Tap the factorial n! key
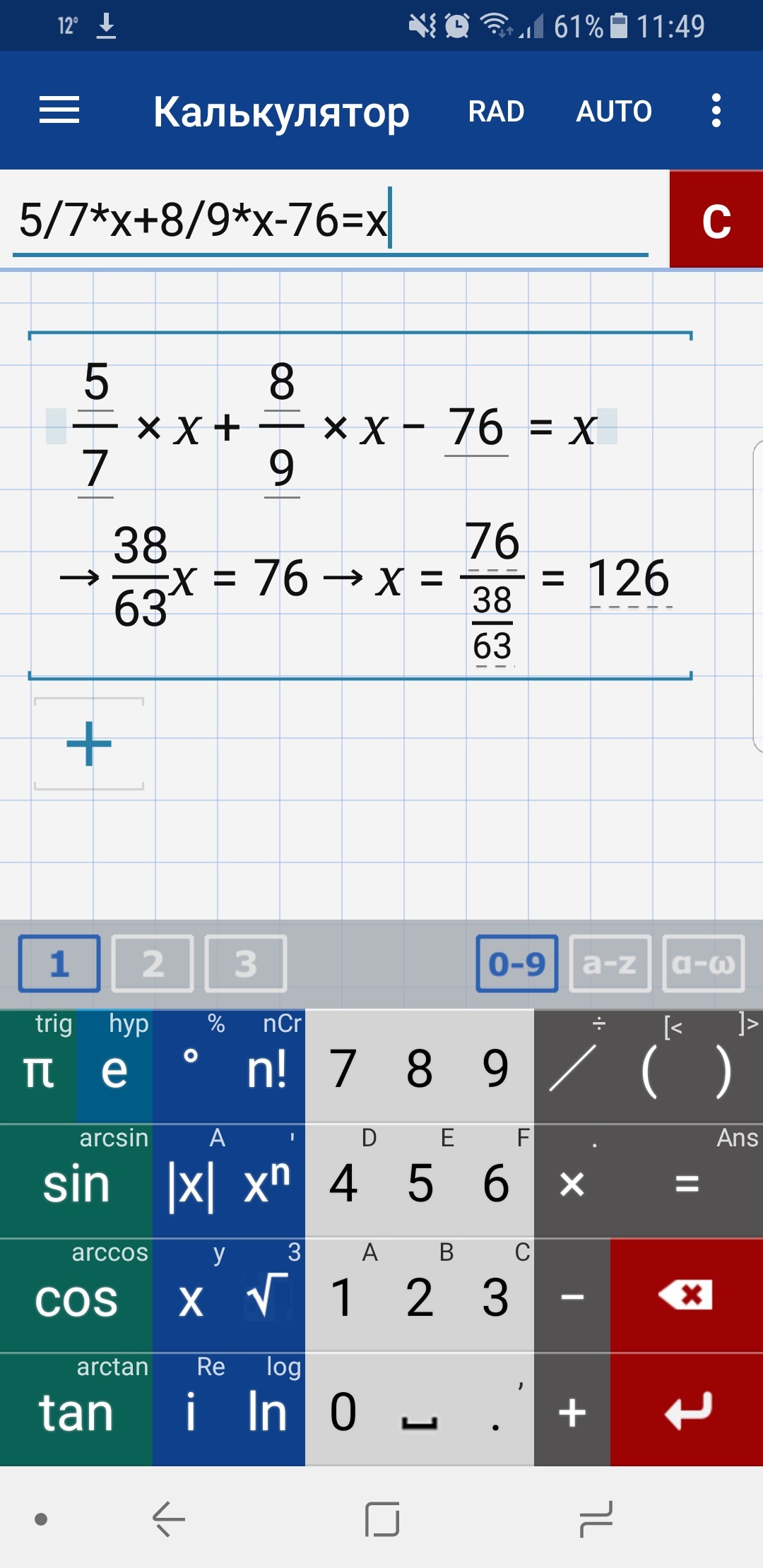This screenshot has width=763, height=1568. point(267,1070)
